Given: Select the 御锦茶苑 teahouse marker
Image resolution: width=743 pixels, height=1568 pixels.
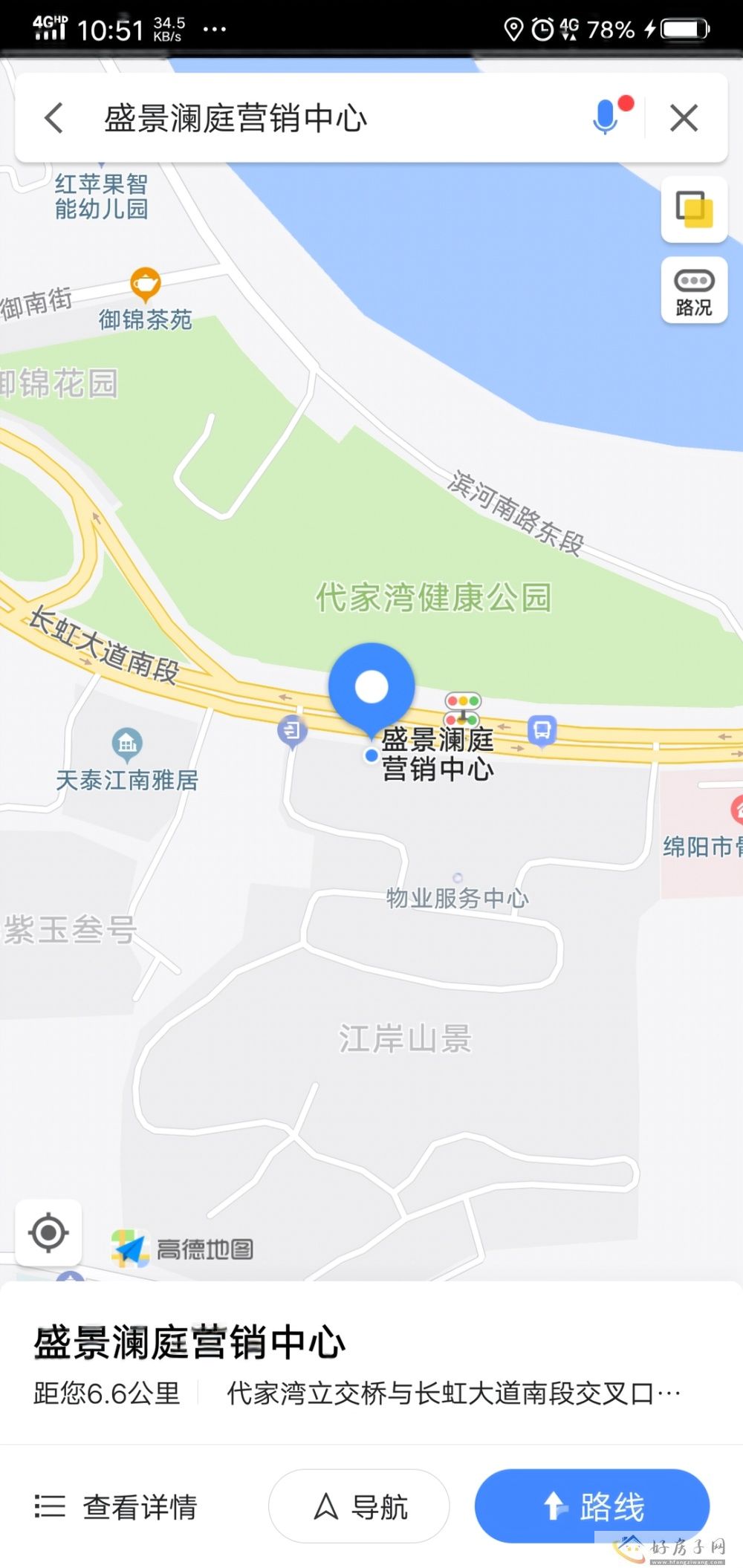Looking at the screenshot, I should coord(145,283).
